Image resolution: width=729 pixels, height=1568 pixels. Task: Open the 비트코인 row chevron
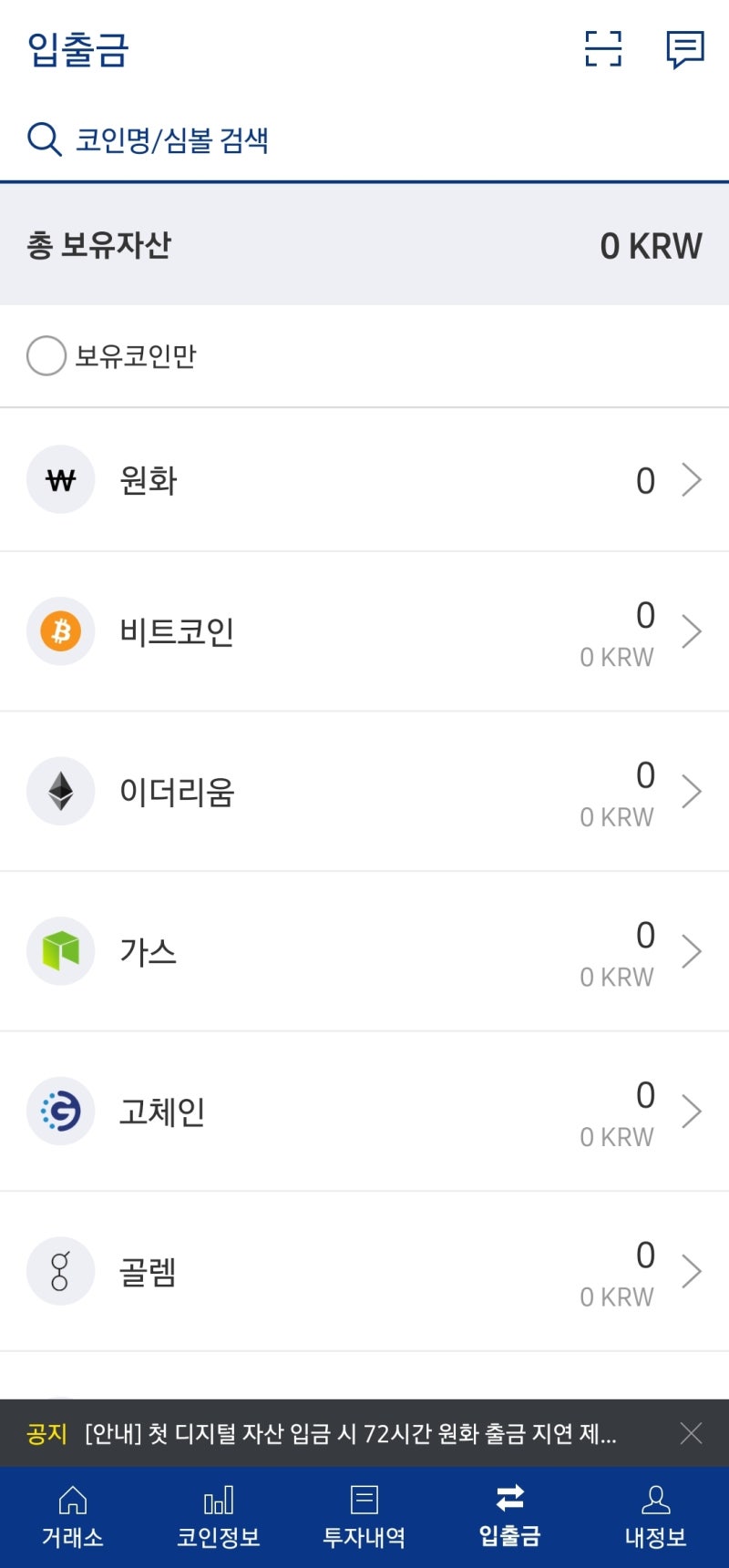tap(693, 631)
